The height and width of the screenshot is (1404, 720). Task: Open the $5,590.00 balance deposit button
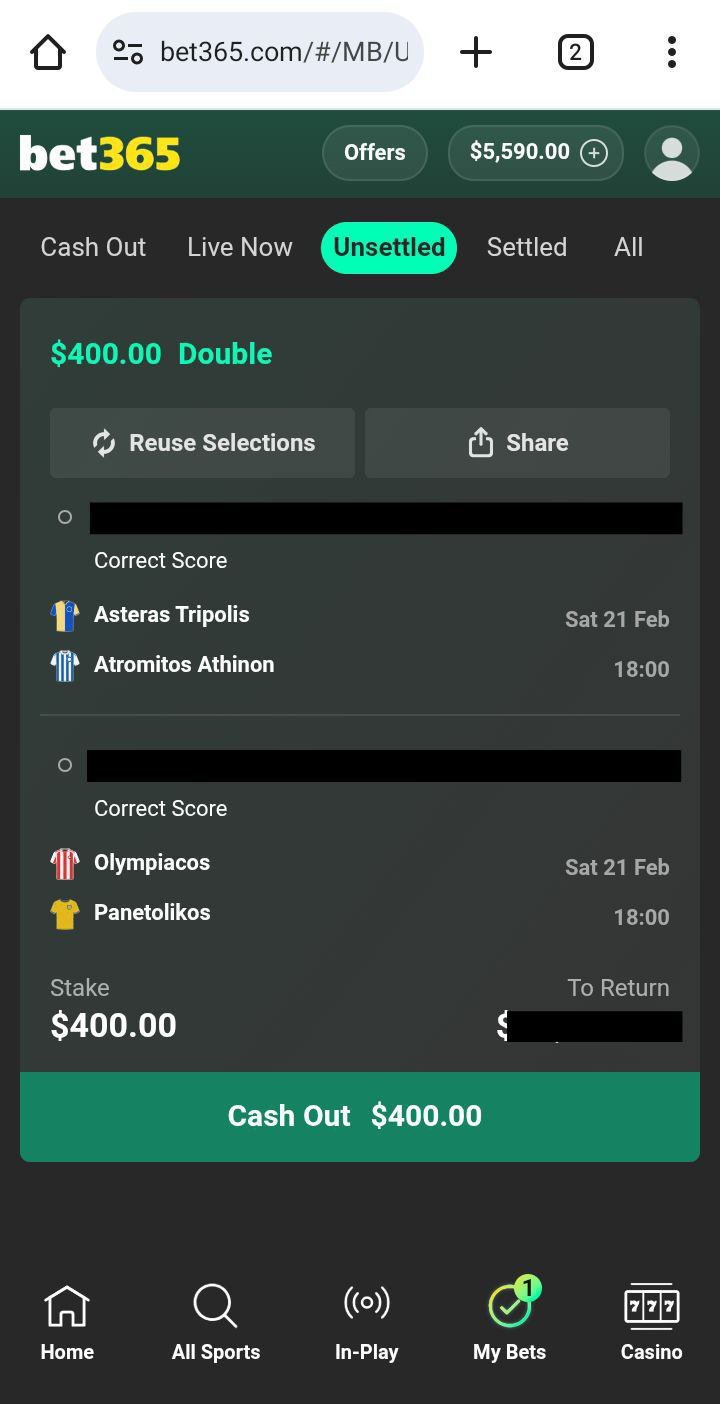536,153
